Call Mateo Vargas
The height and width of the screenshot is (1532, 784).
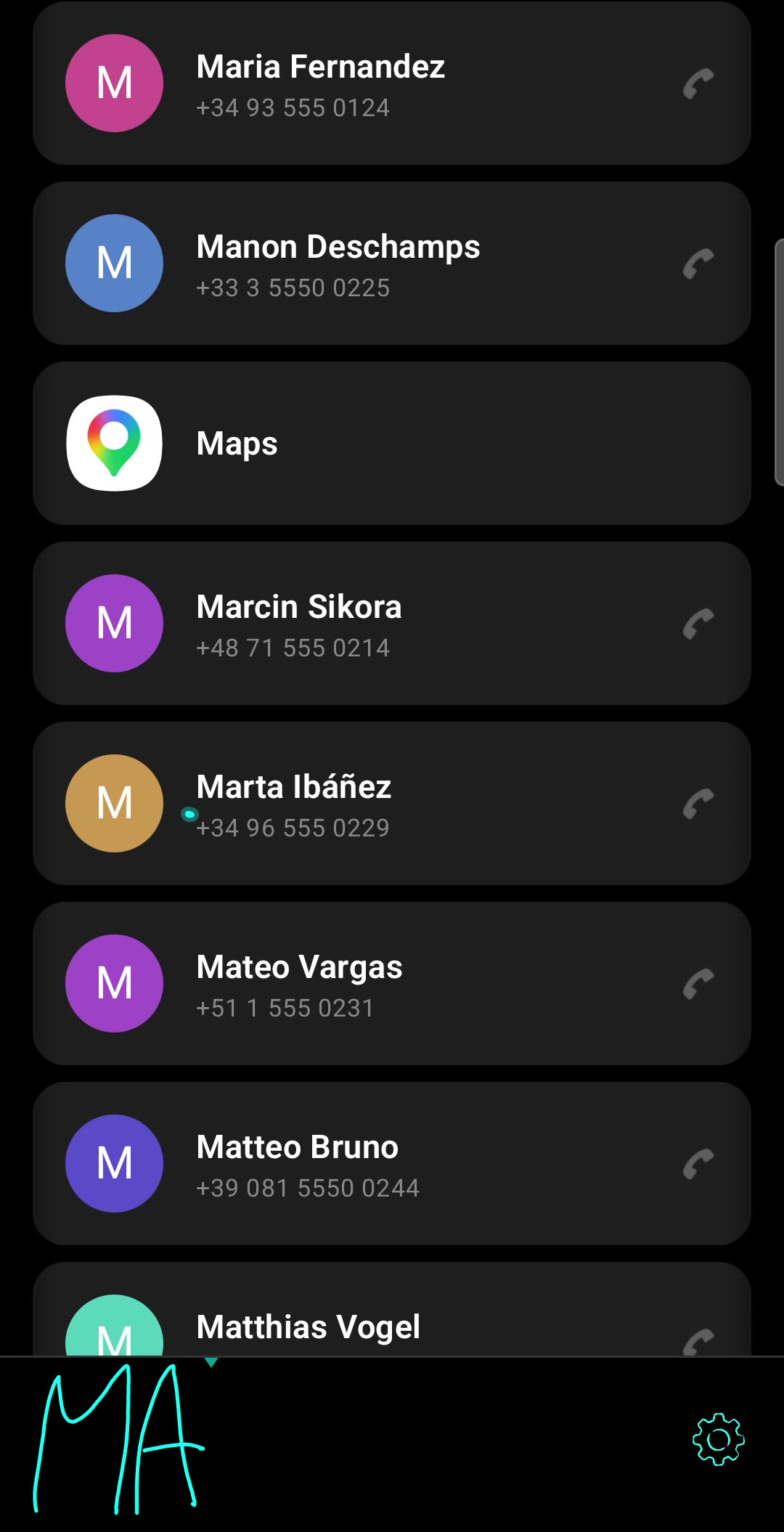point(698,984)
